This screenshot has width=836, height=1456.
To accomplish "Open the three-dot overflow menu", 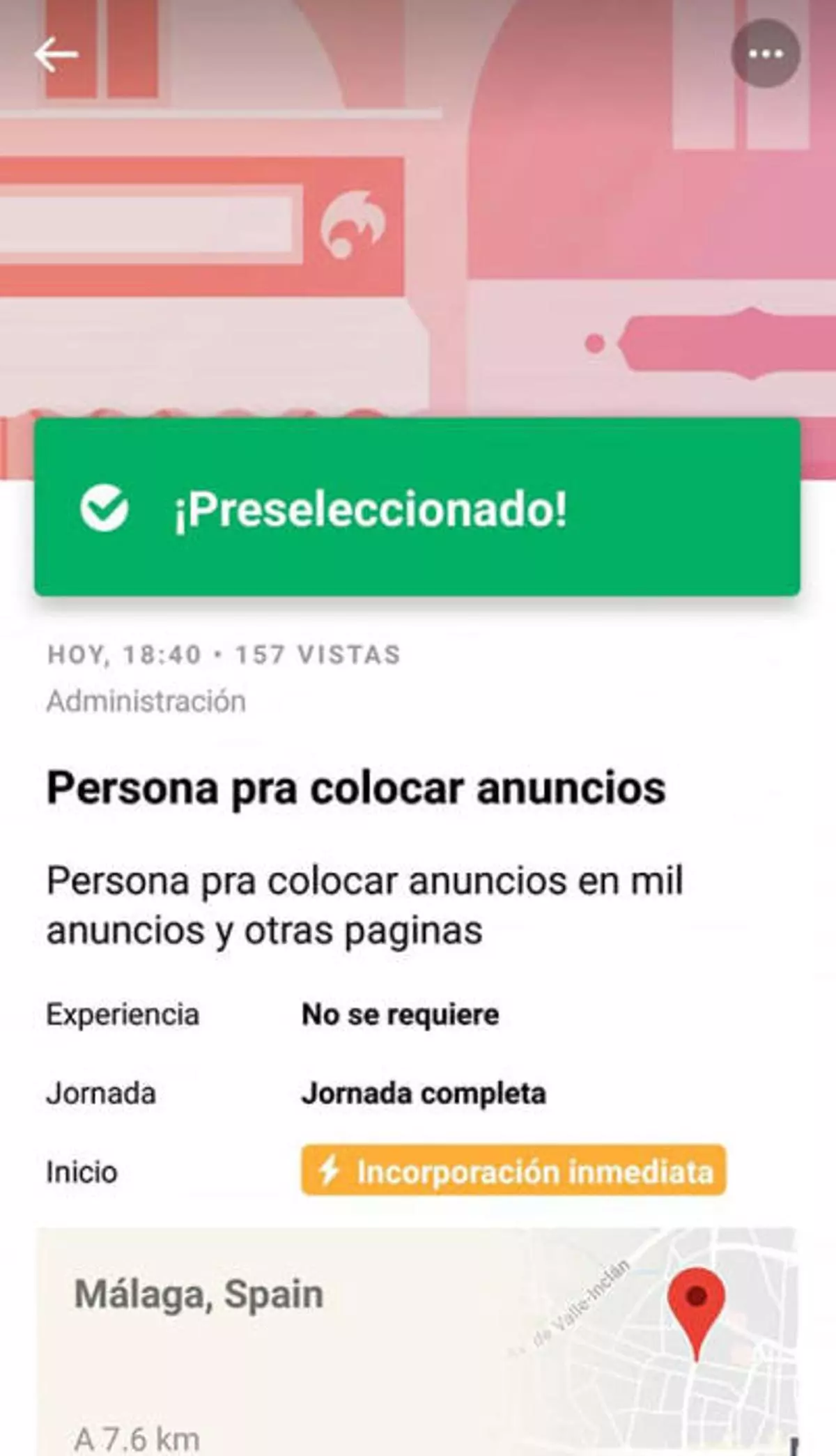I will point(765,54).
